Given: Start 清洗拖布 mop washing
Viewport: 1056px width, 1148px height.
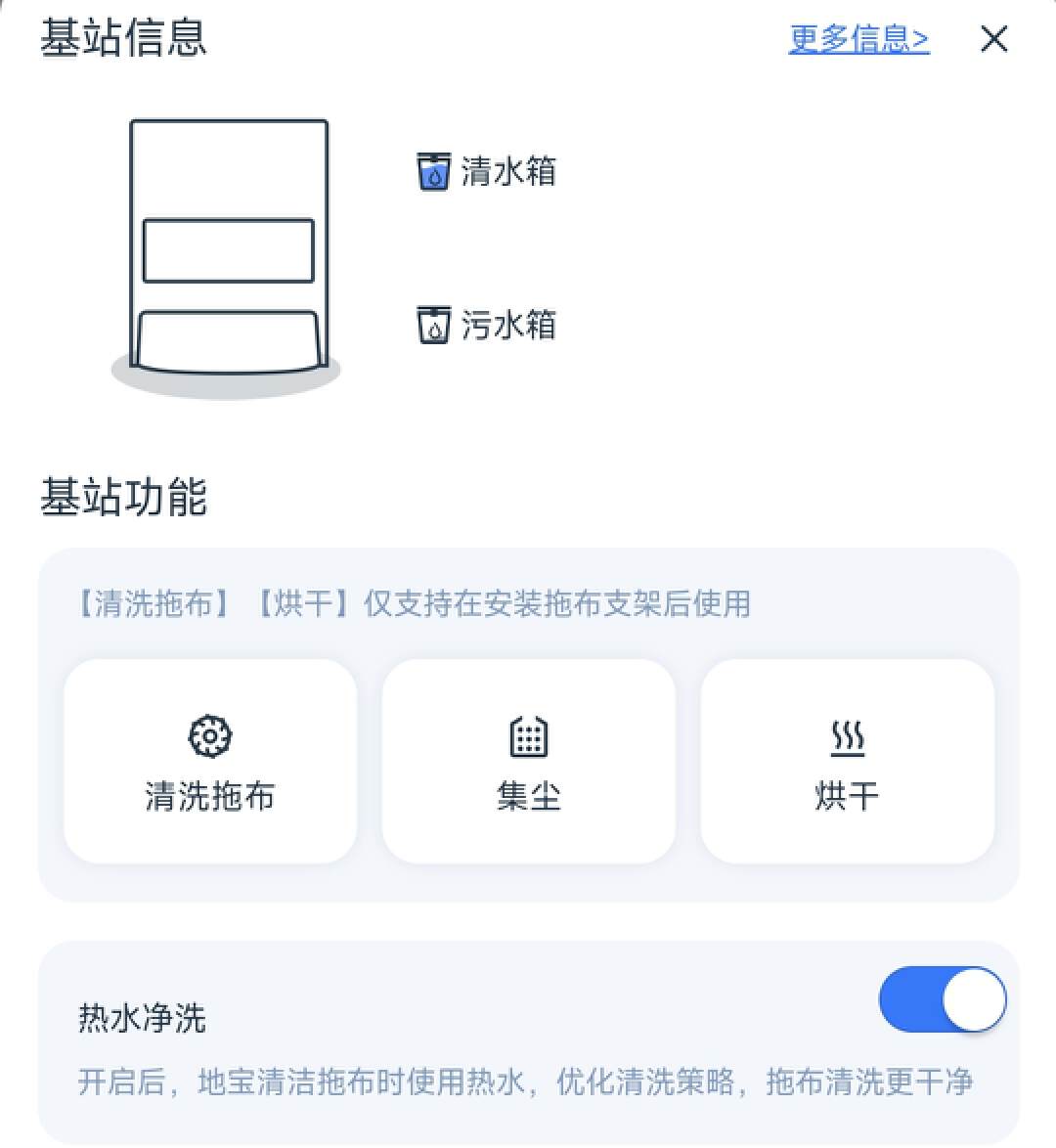Looking at the screenshot, I should tap(210, 762).
